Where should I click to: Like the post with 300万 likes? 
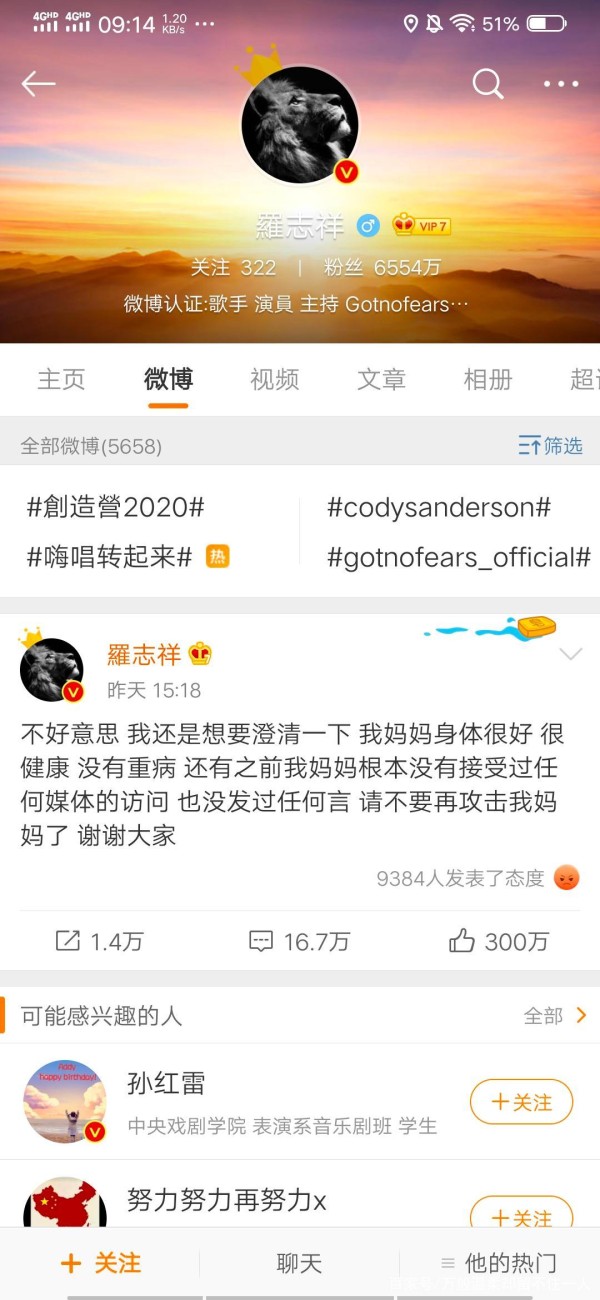pyautogui.click(x=499, y=941)
